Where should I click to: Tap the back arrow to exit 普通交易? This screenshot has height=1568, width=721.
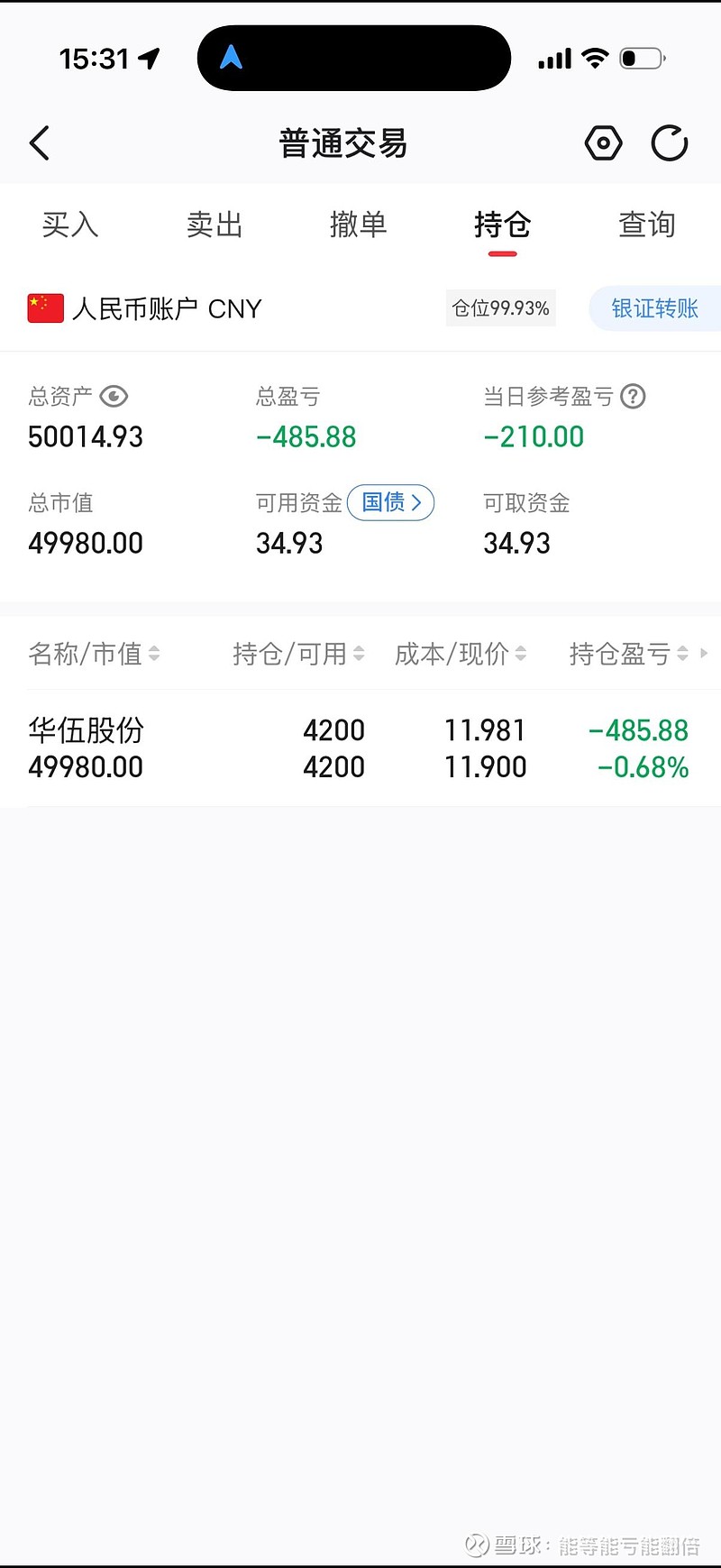tap(38, 142)
